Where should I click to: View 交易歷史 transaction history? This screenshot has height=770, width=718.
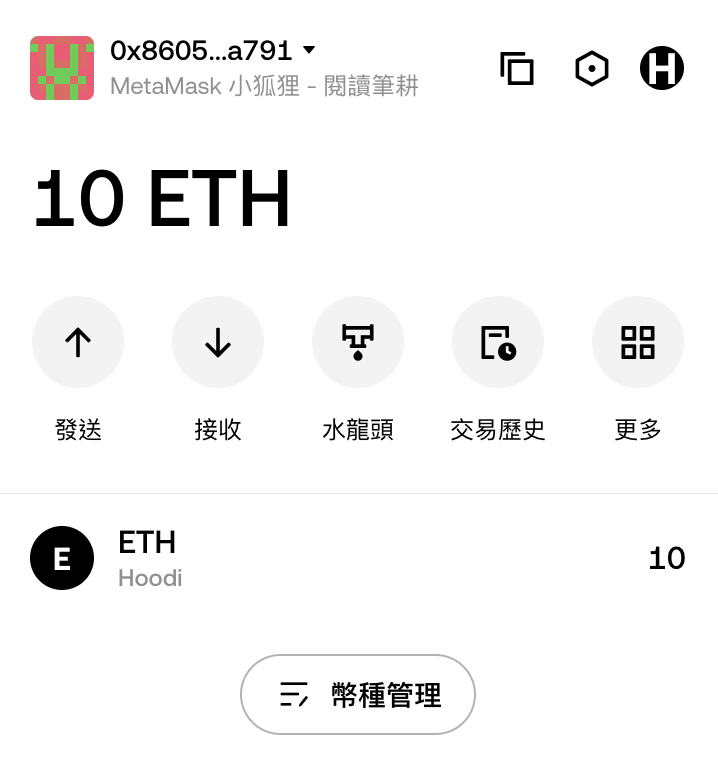[x=498, y=342]
